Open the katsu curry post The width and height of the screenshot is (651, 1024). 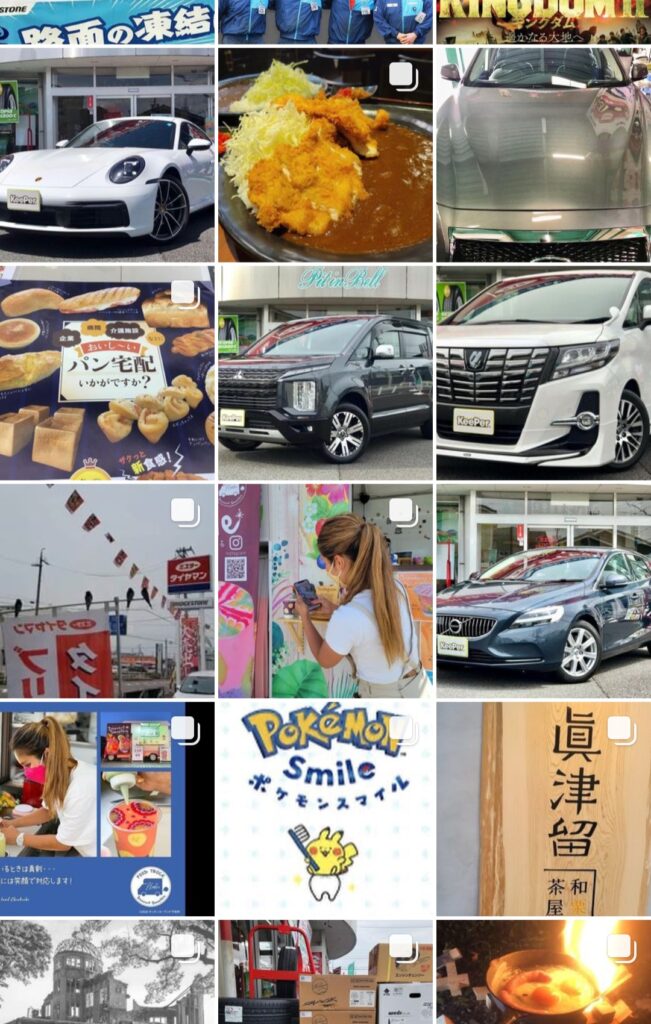pos(325,155)
